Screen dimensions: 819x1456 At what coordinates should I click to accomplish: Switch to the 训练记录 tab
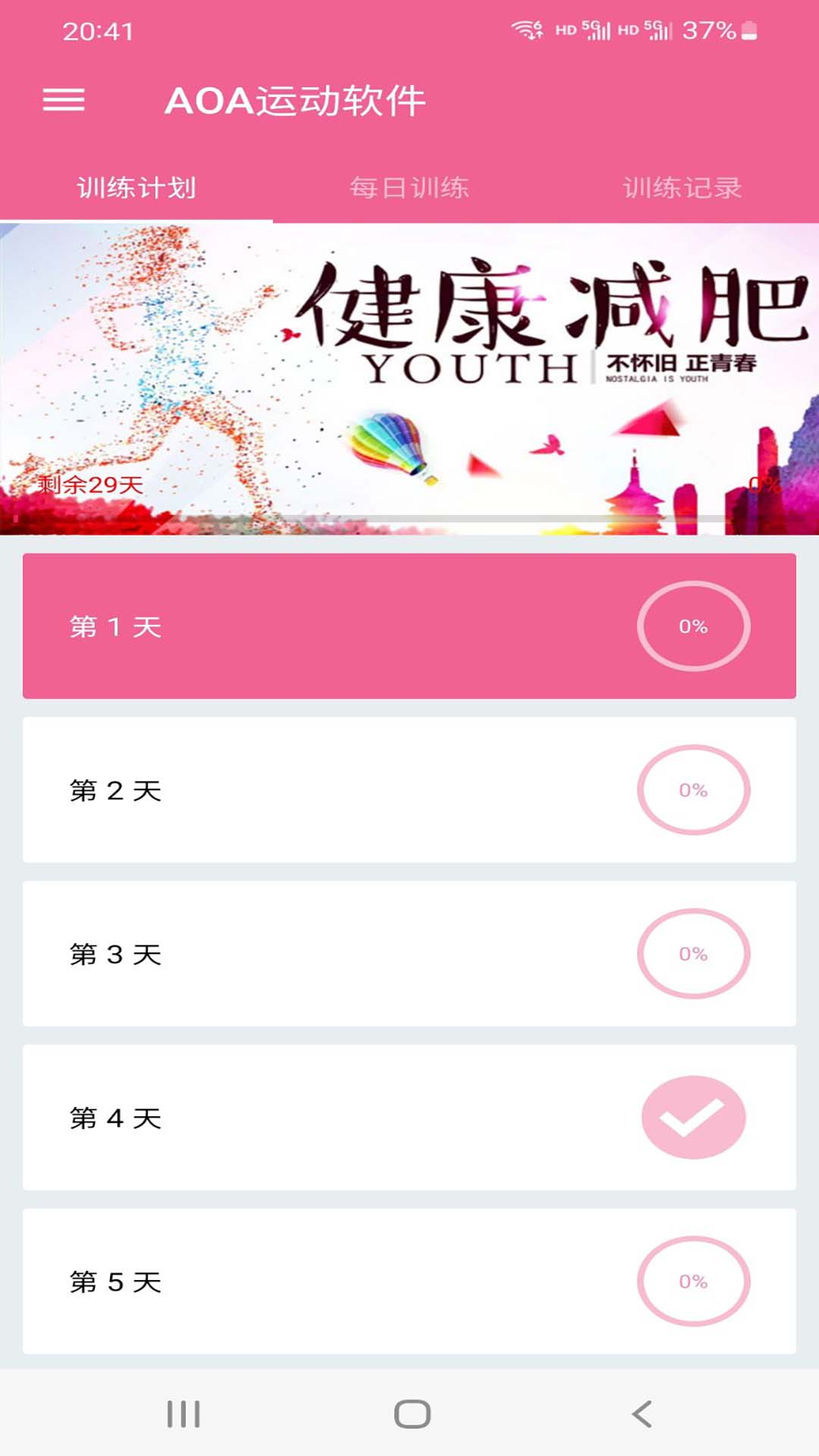[x=682, y=187]
